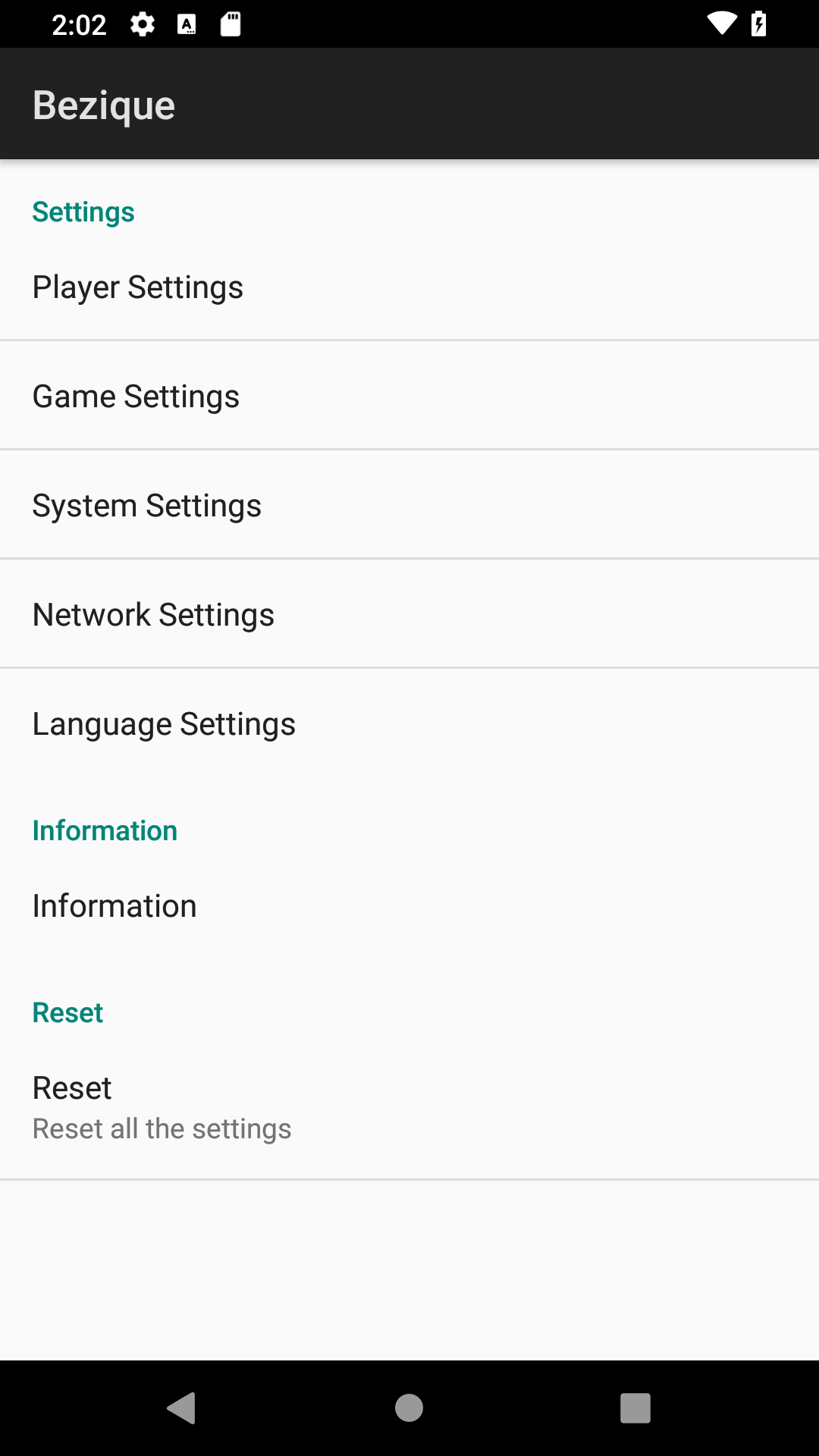Tap the Settings section header
Screen dimensions: 819x1456
point(83,212)
